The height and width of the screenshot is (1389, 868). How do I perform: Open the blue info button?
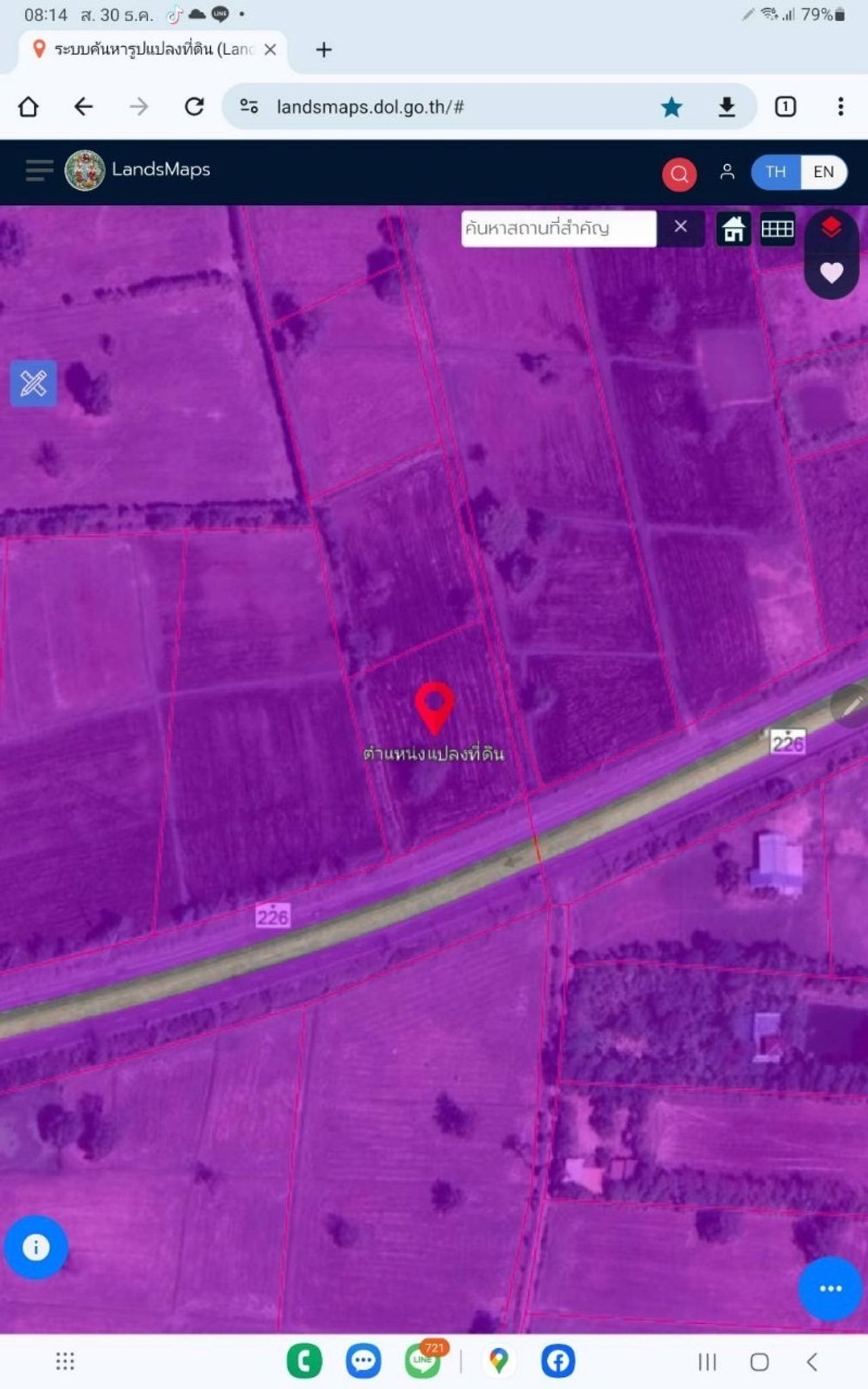(x=36, y=1247)
